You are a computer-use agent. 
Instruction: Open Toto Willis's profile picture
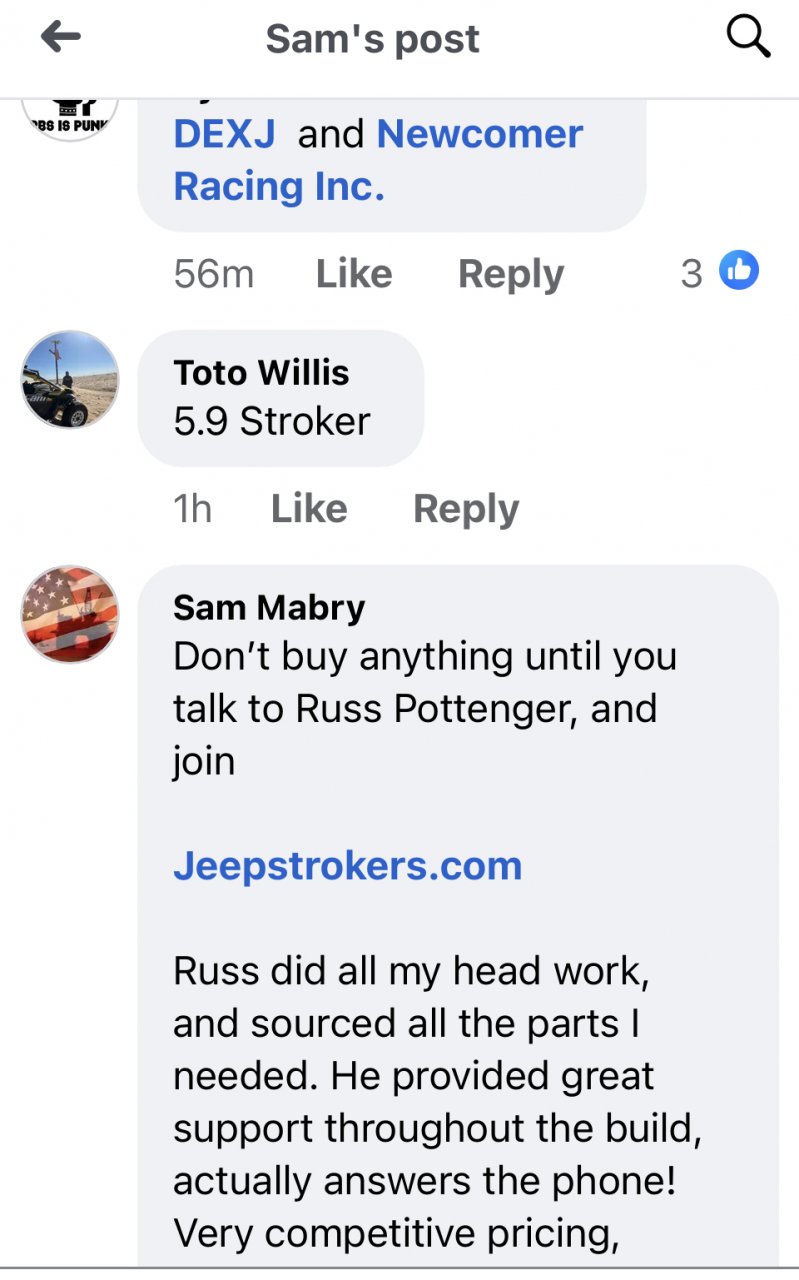point(70,379)
